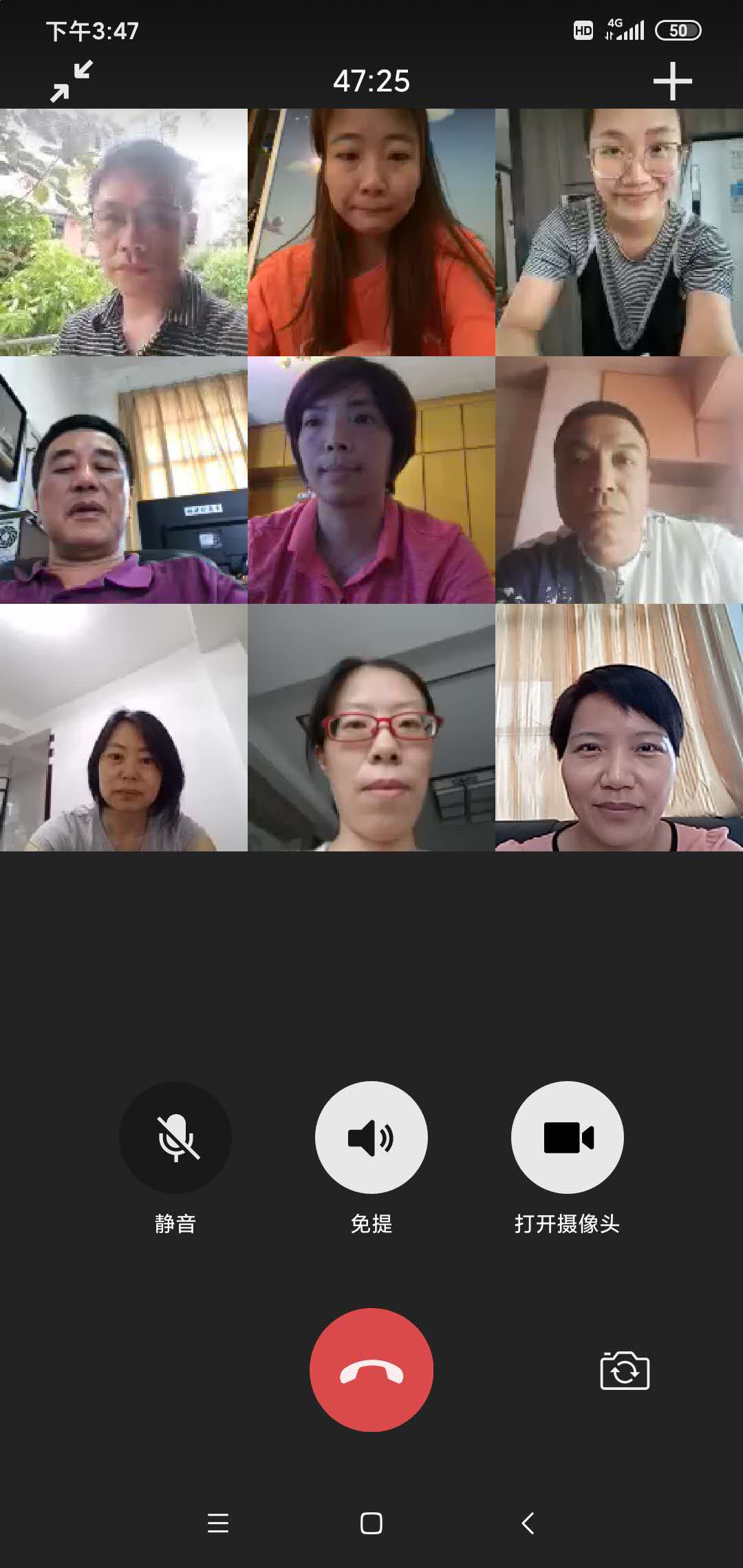Tap the 打开摄像头 camera button

pos(568,1137)
